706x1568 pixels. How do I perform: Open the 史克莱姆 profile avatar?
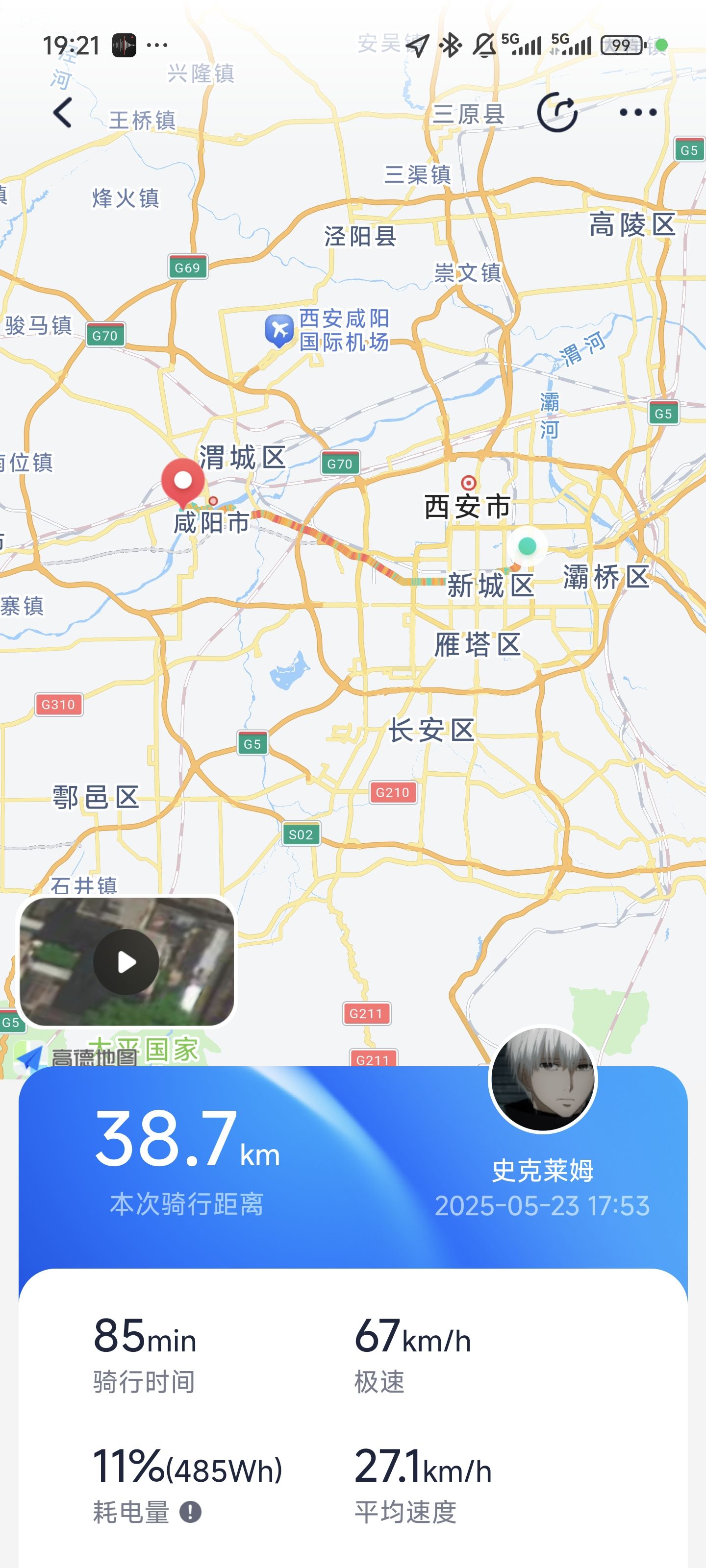tap(543, 1079)
